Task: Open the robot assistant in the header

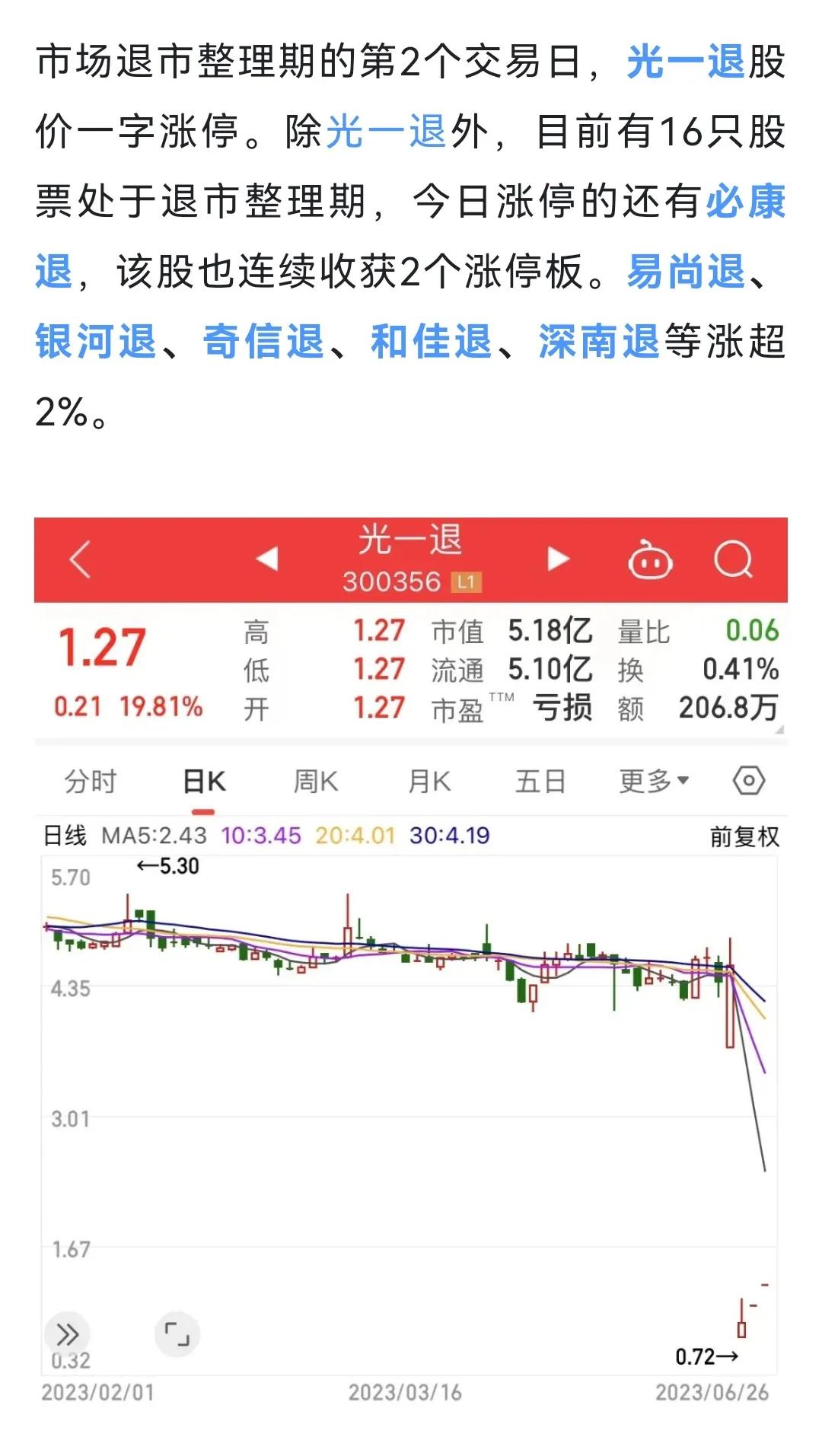Action: coord(651,558)
